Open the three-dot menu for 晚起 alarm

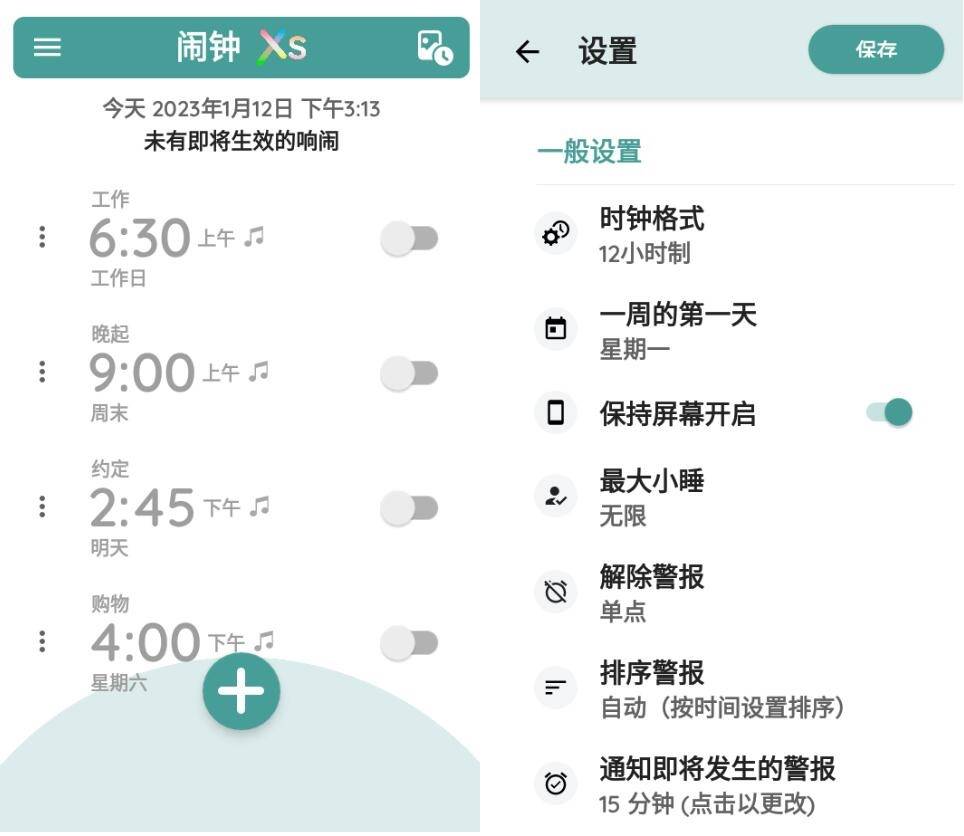[x=42, y=372]
